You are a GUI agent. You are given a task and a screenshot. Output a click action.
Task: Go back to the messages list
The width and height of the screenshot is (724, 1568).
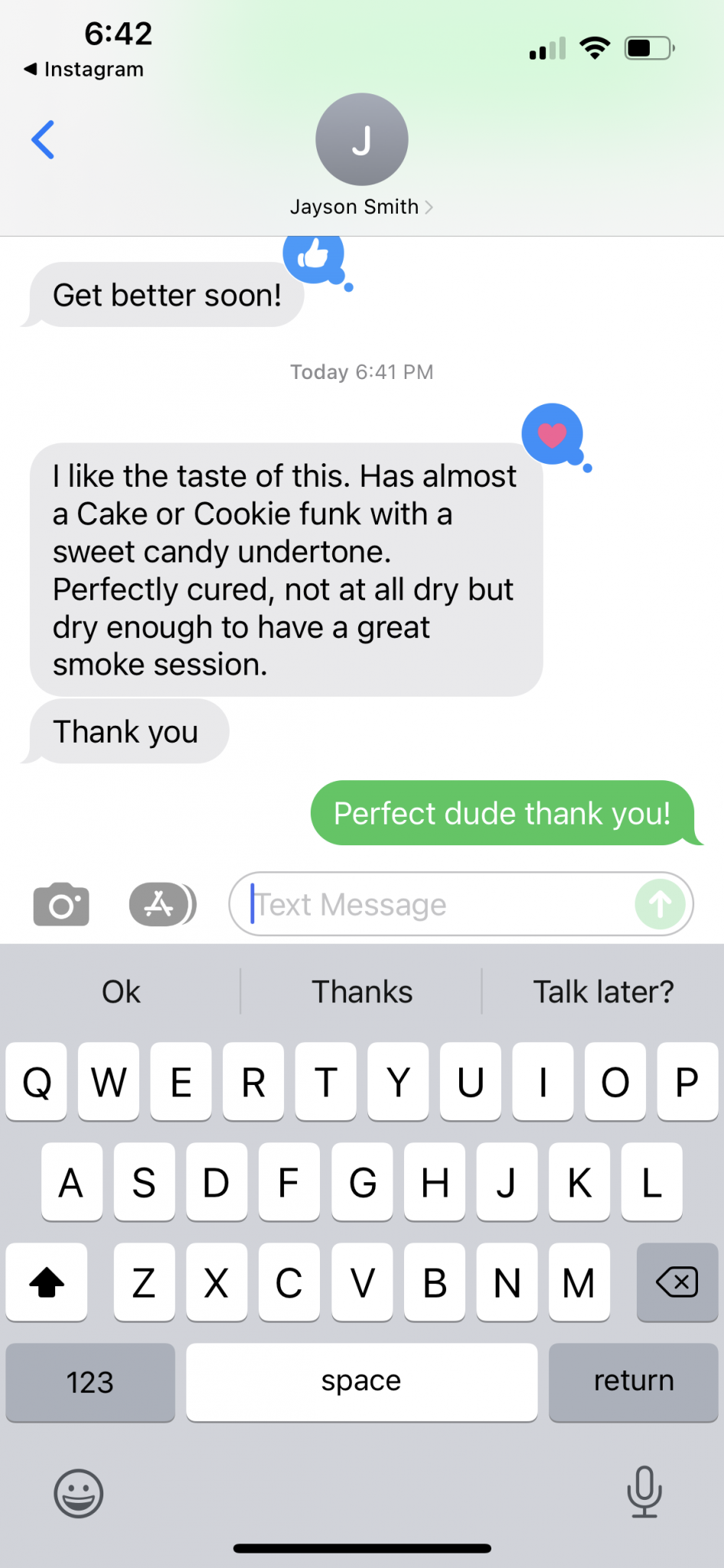point(44,140)
